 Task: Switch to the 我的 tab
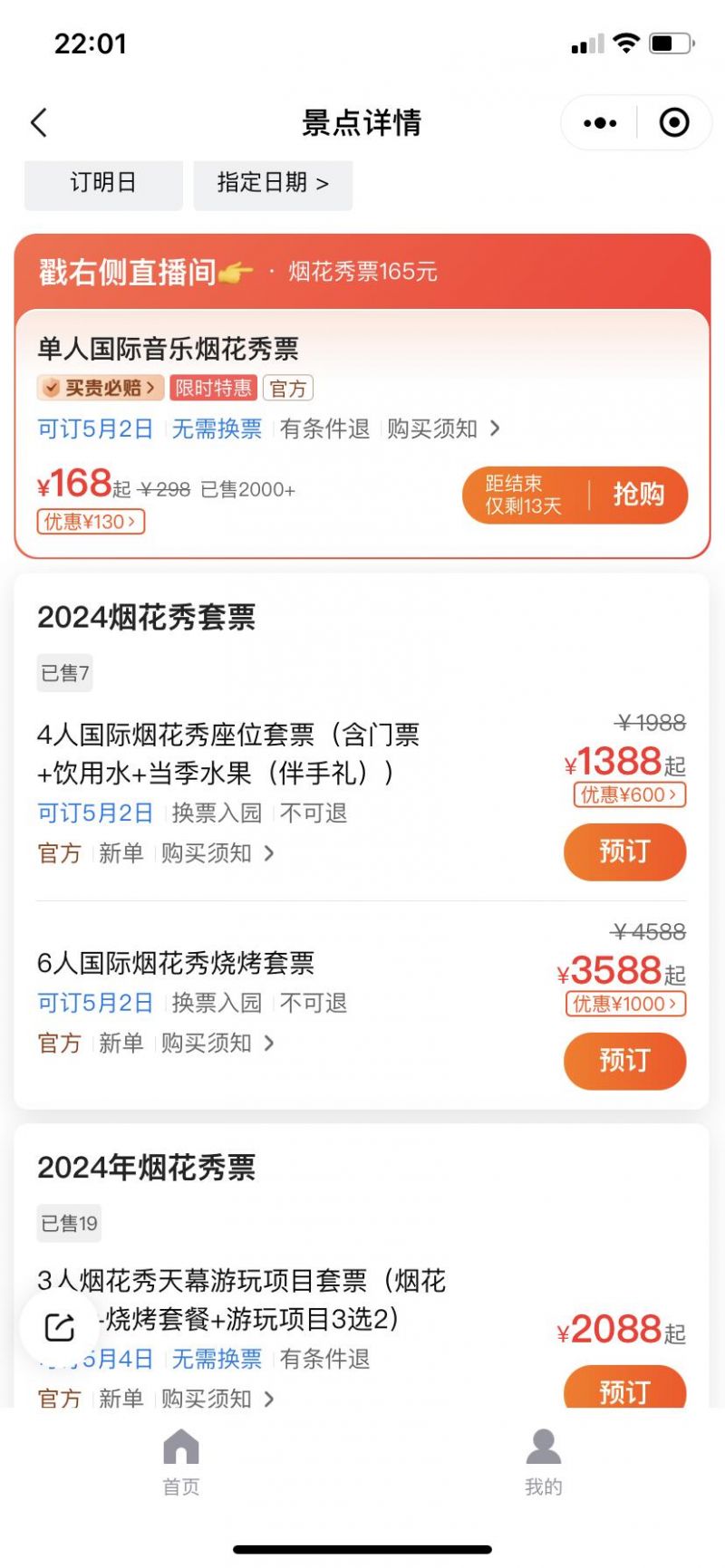pos(544,1462)
